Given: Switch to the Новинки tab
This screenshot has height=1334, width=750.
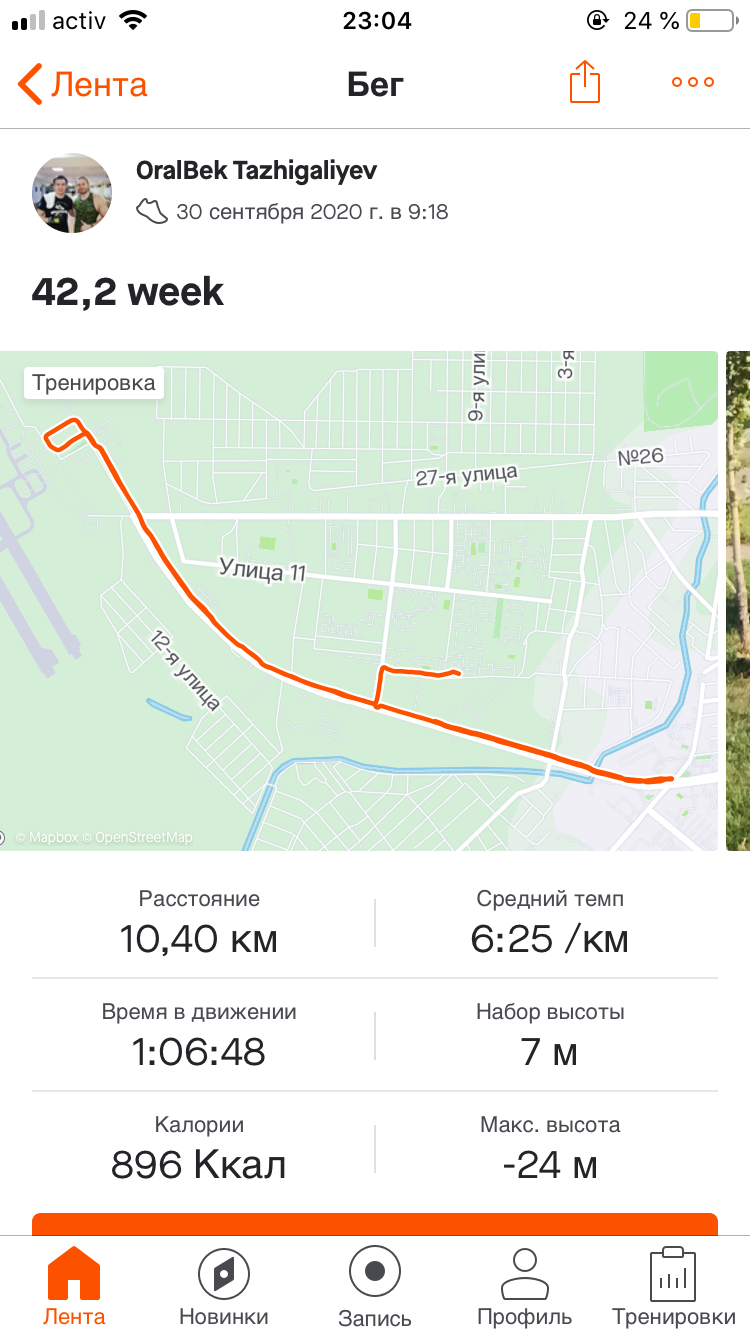Looking at the screenshot, I should coord(223,1288).
